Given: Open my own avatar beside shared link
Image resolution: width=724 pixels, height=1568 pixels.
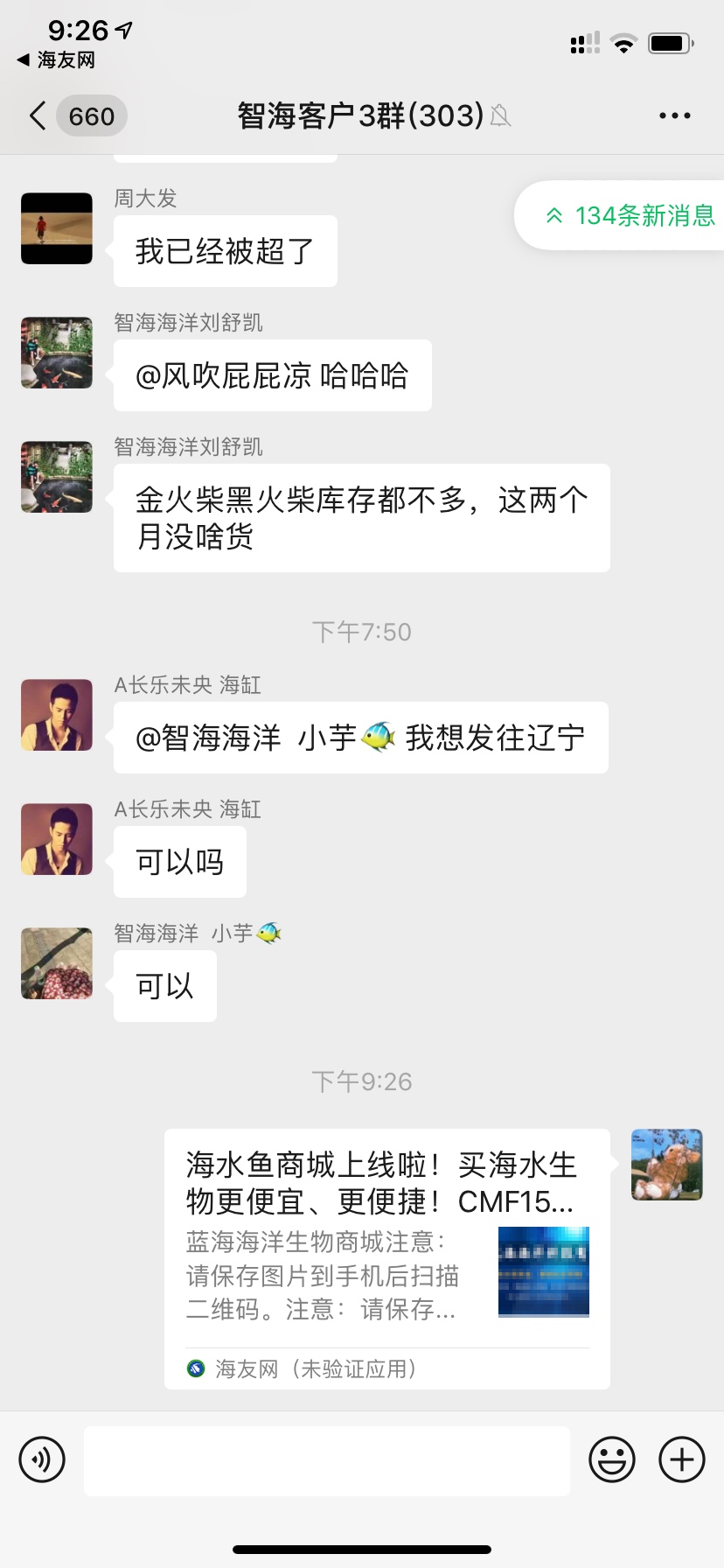Looking at the screenshot, I should coord(666,1165).
